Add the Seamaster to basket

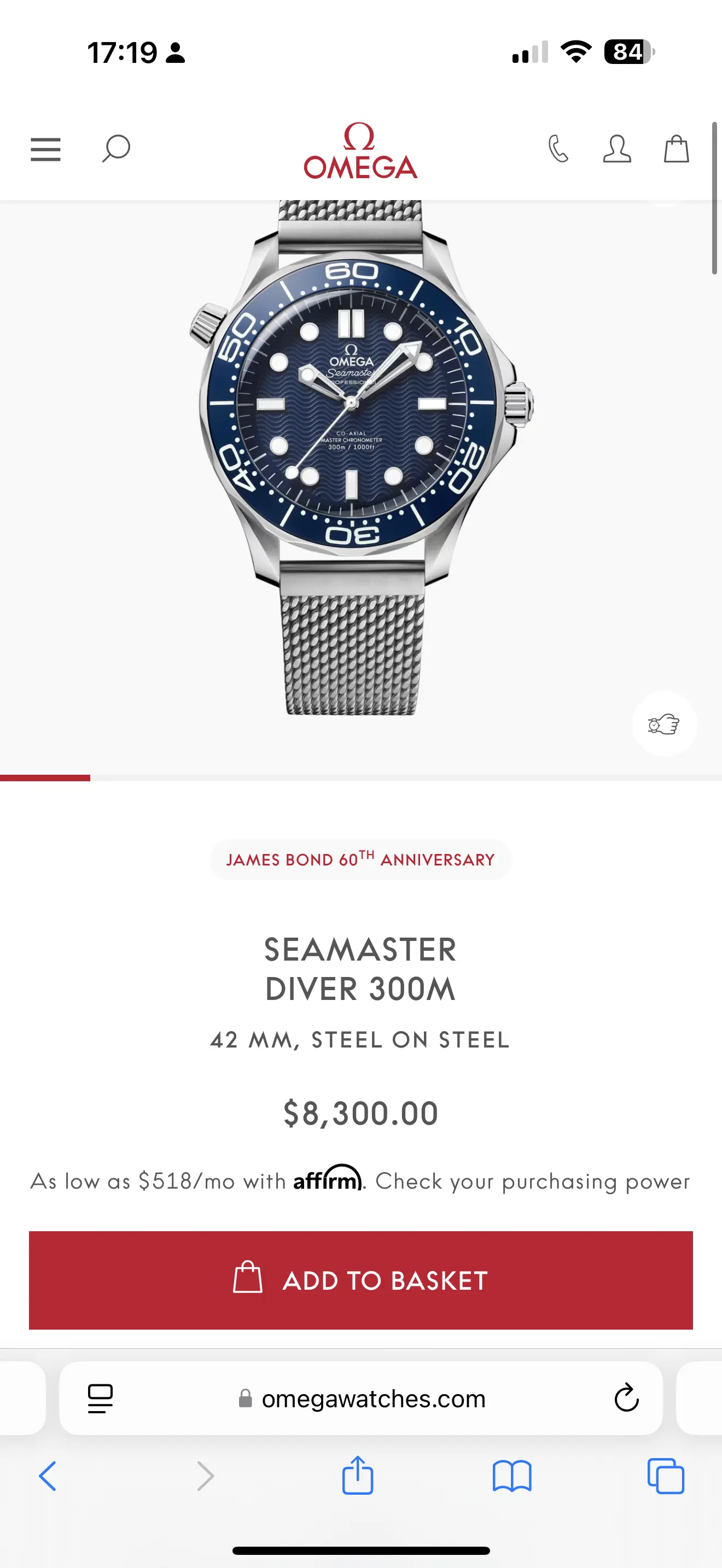(360, 1280)
